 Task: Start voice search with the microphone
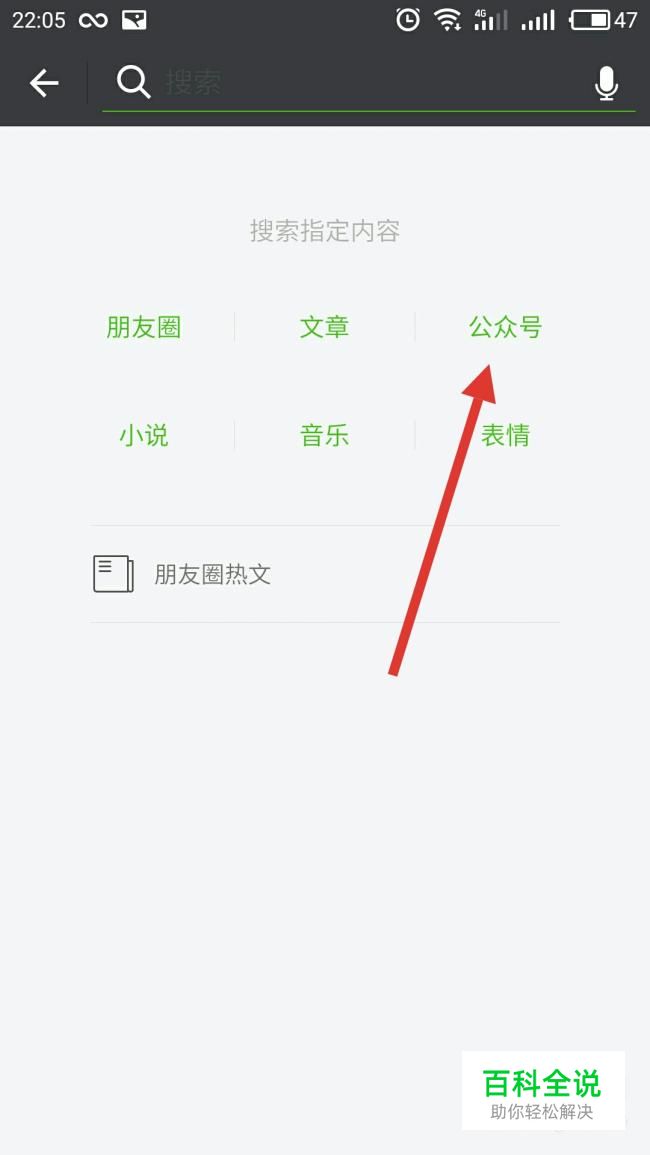(606, 83)
